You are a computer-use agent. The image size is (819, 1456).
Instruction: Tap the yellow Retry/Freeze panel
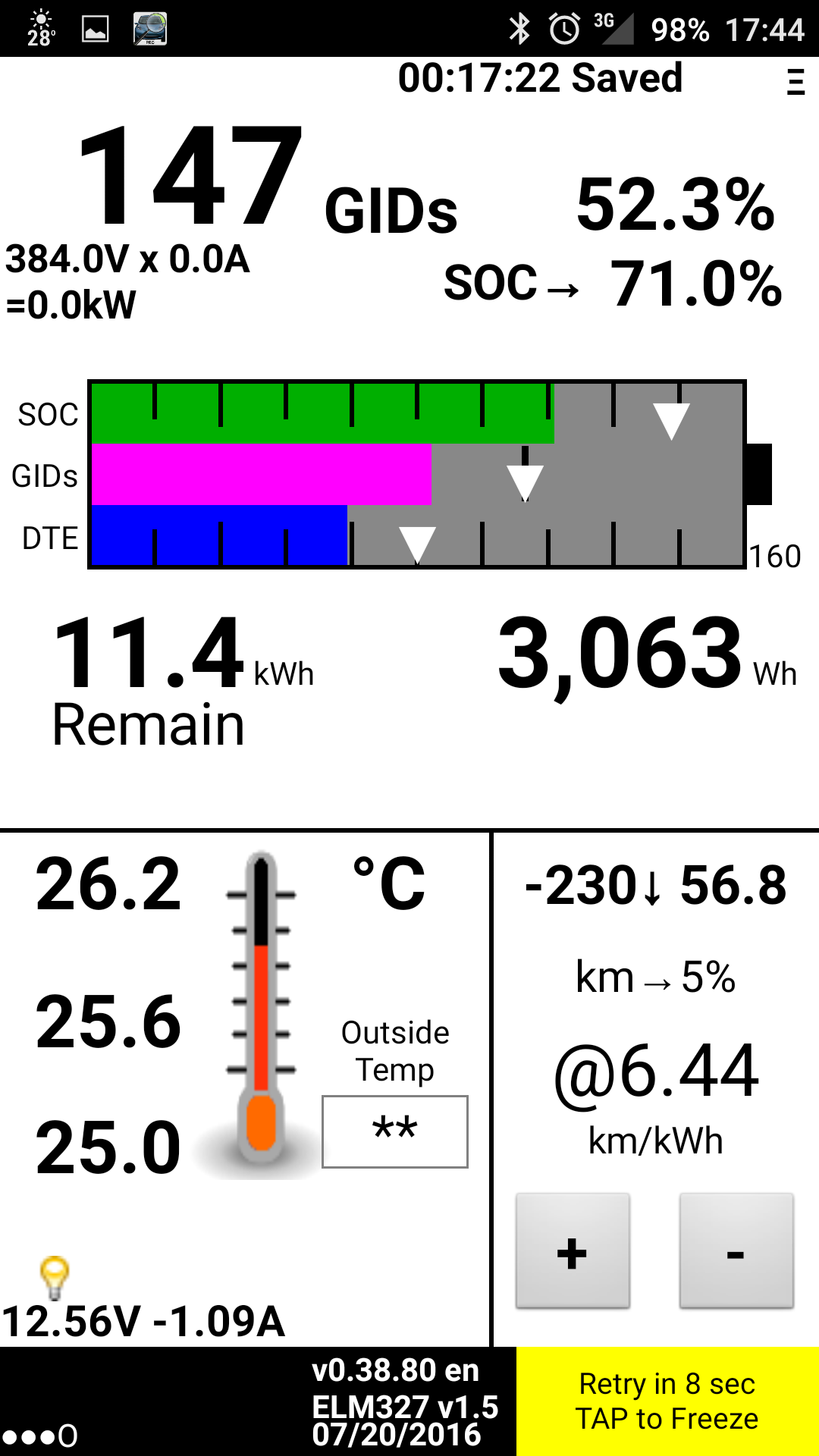[x=667, y=1401]
